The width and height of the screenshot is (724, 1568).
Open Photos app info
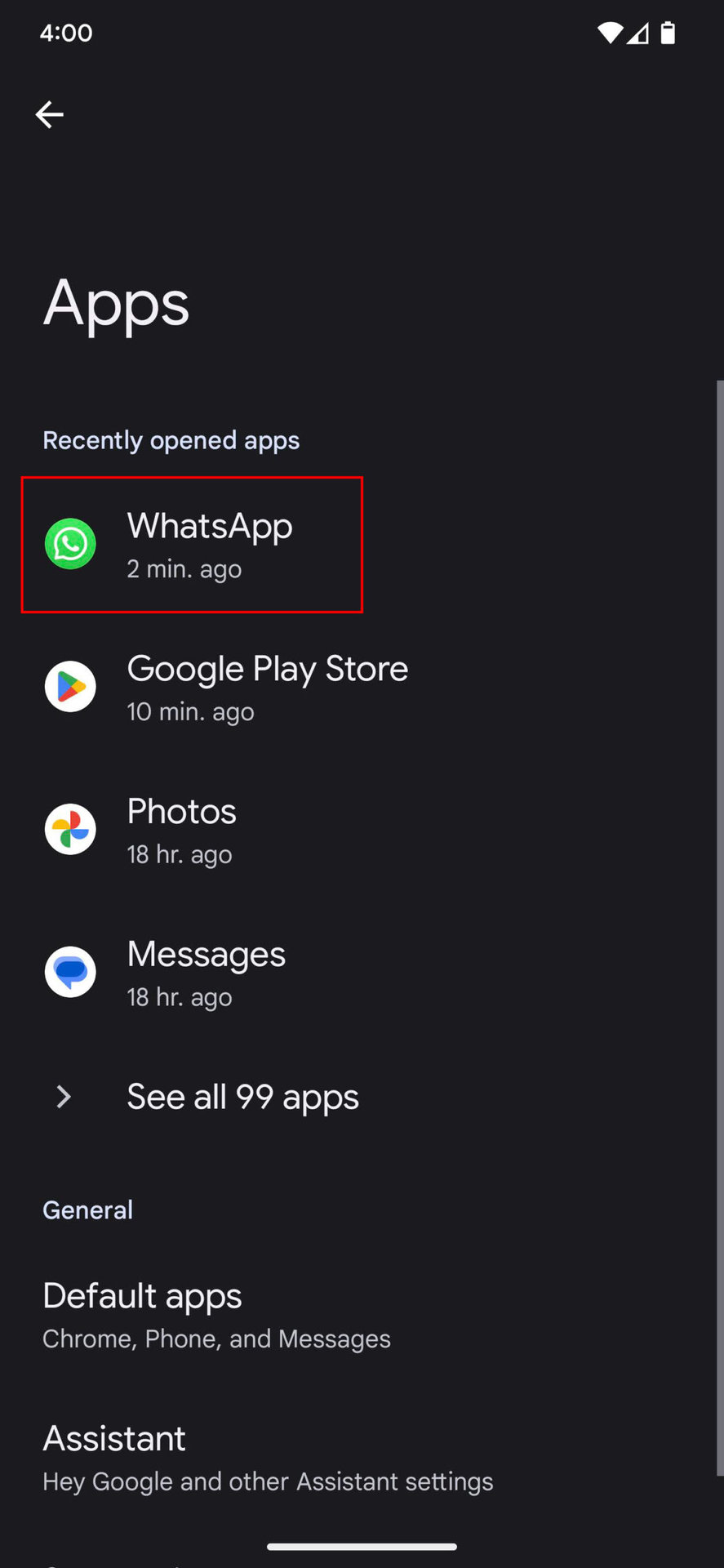coord(181,830)
